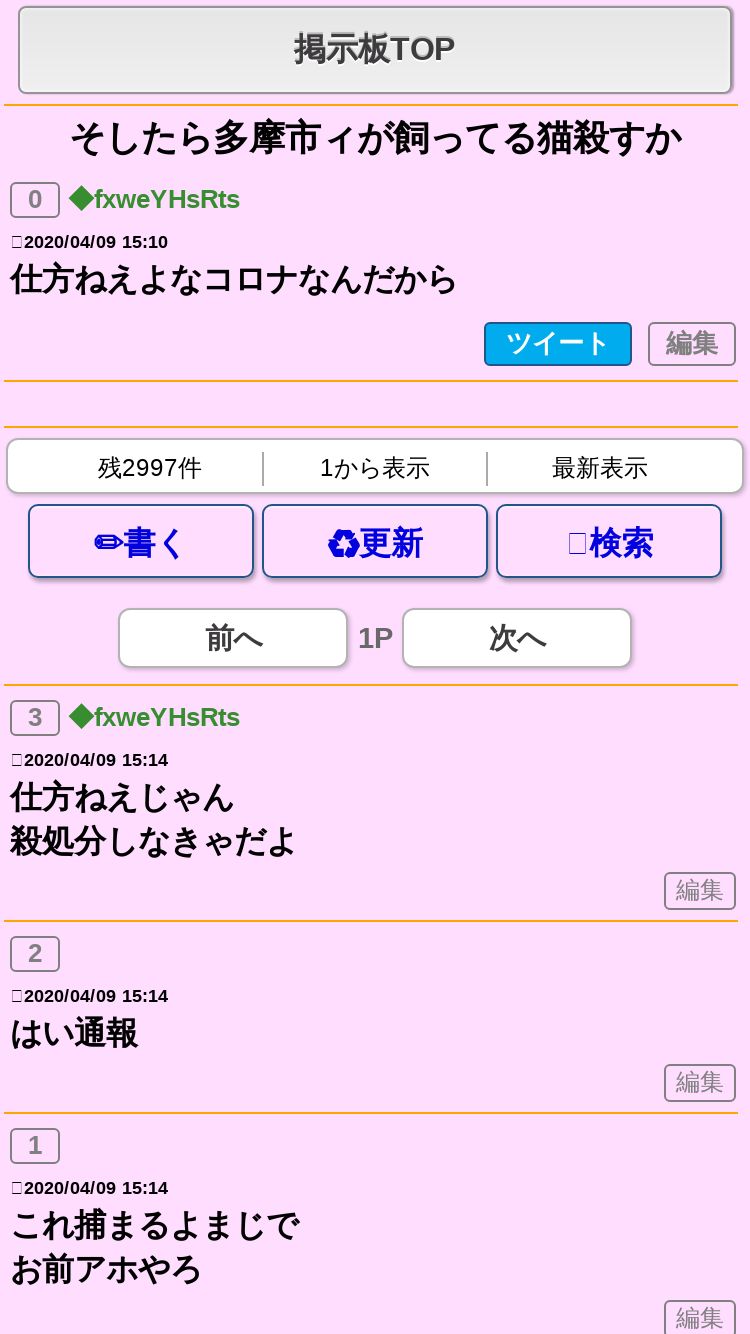Image resolution: width=750 pixels, height=1334 pixels.
Task: Edit post 0 via its 編集 button
Action: coord(692,344)
